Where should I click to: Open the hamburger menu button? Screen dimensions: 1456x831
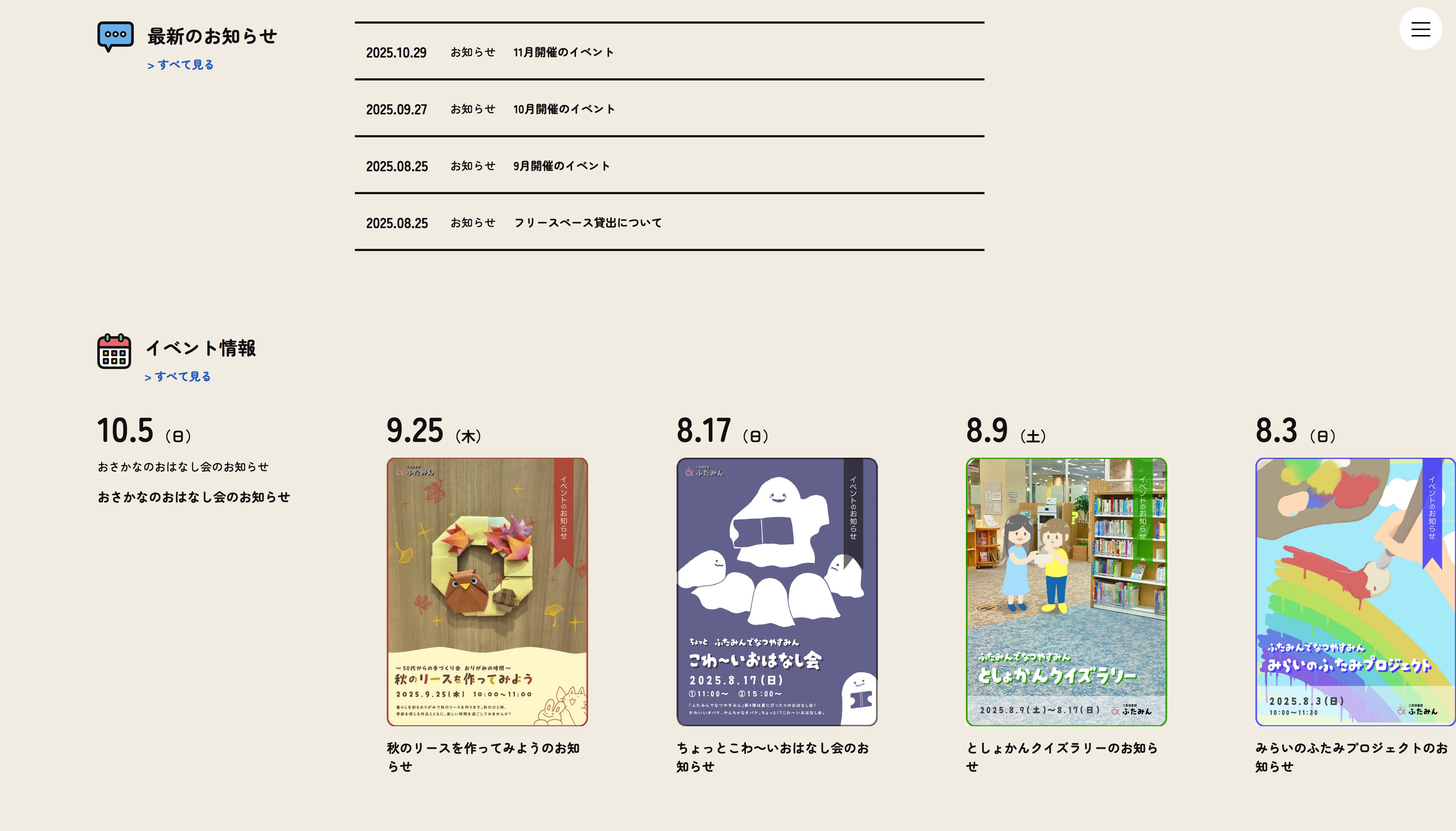[1420, 29]
